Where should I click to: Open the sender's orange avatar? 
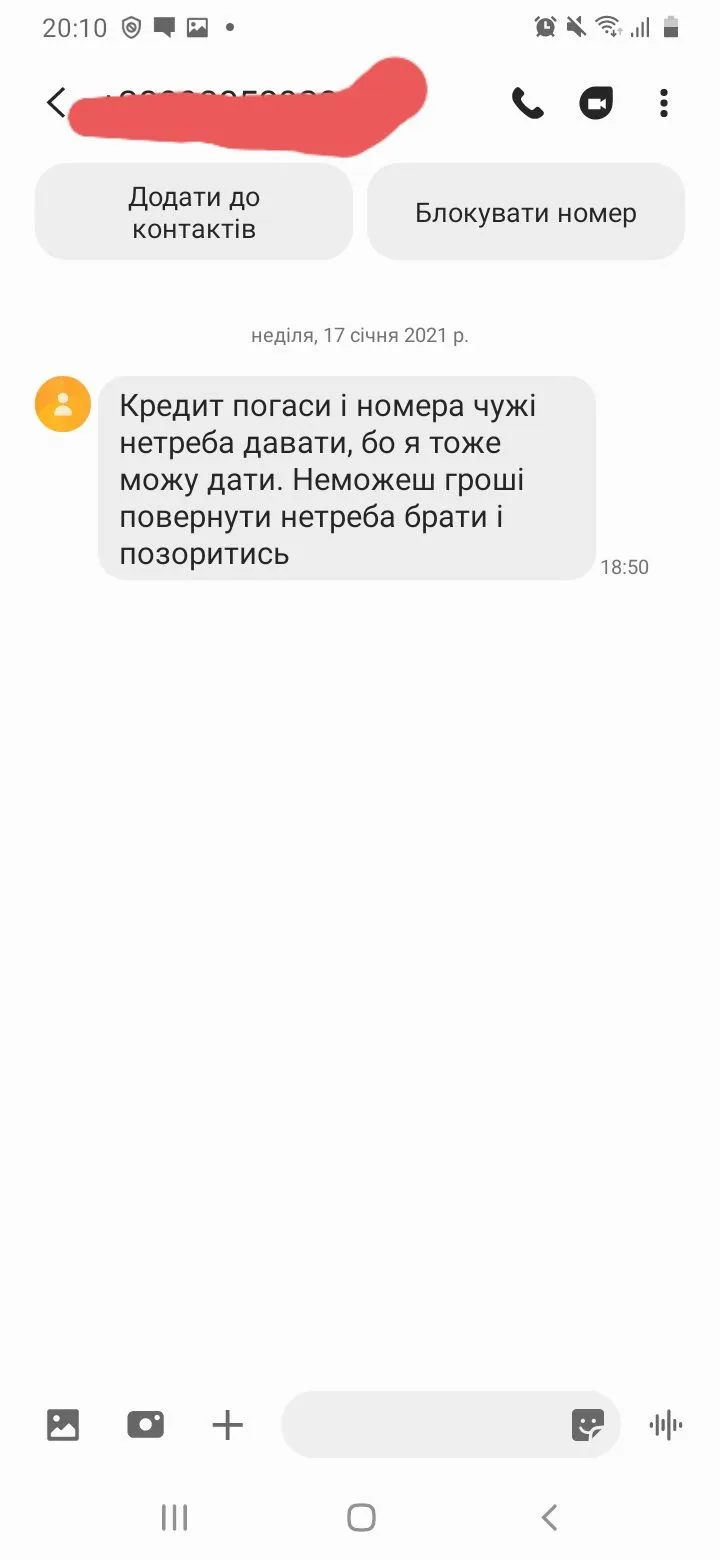pos(63,404)
